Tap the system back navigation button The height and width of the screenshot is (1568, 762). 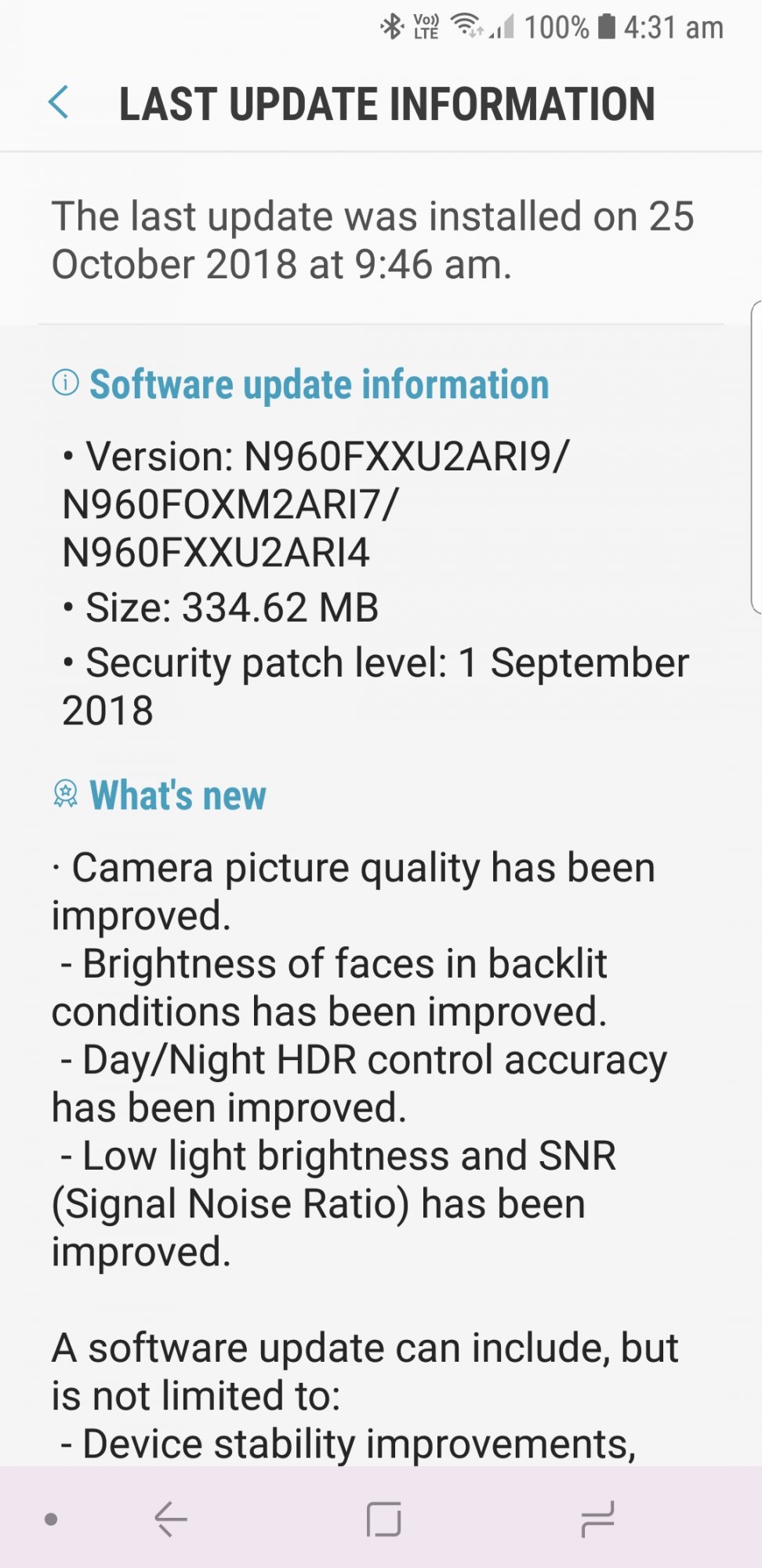tap(170, 1519)
